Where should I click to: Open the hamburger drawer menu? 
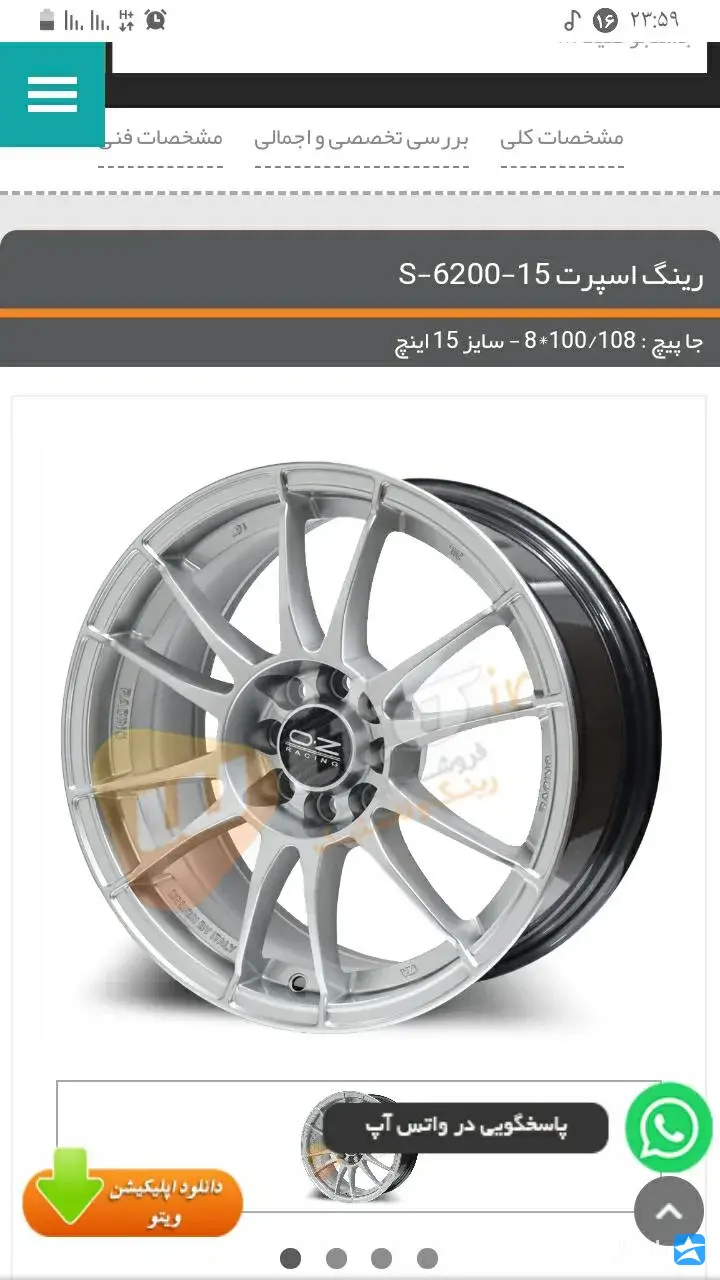pos(52,94)
